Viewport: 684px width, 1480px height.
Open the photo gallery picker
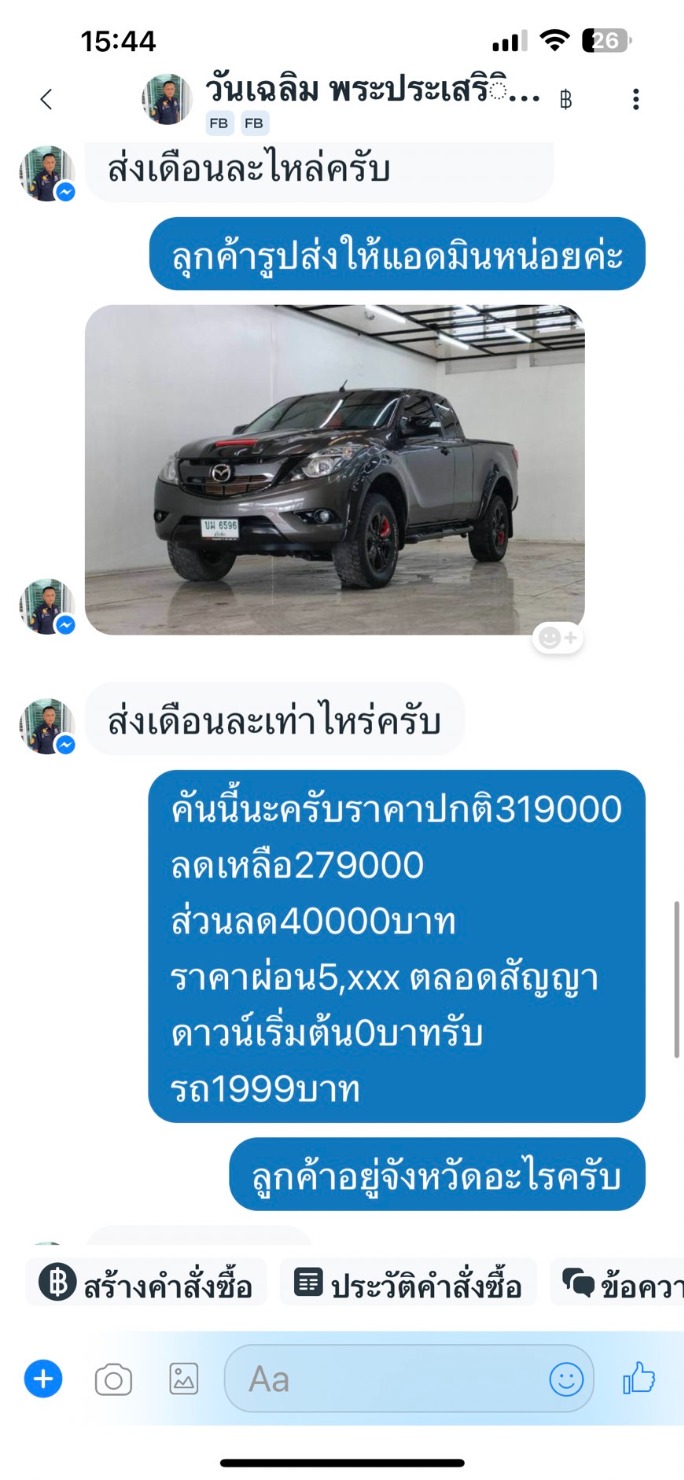[x=183, y=1380]
